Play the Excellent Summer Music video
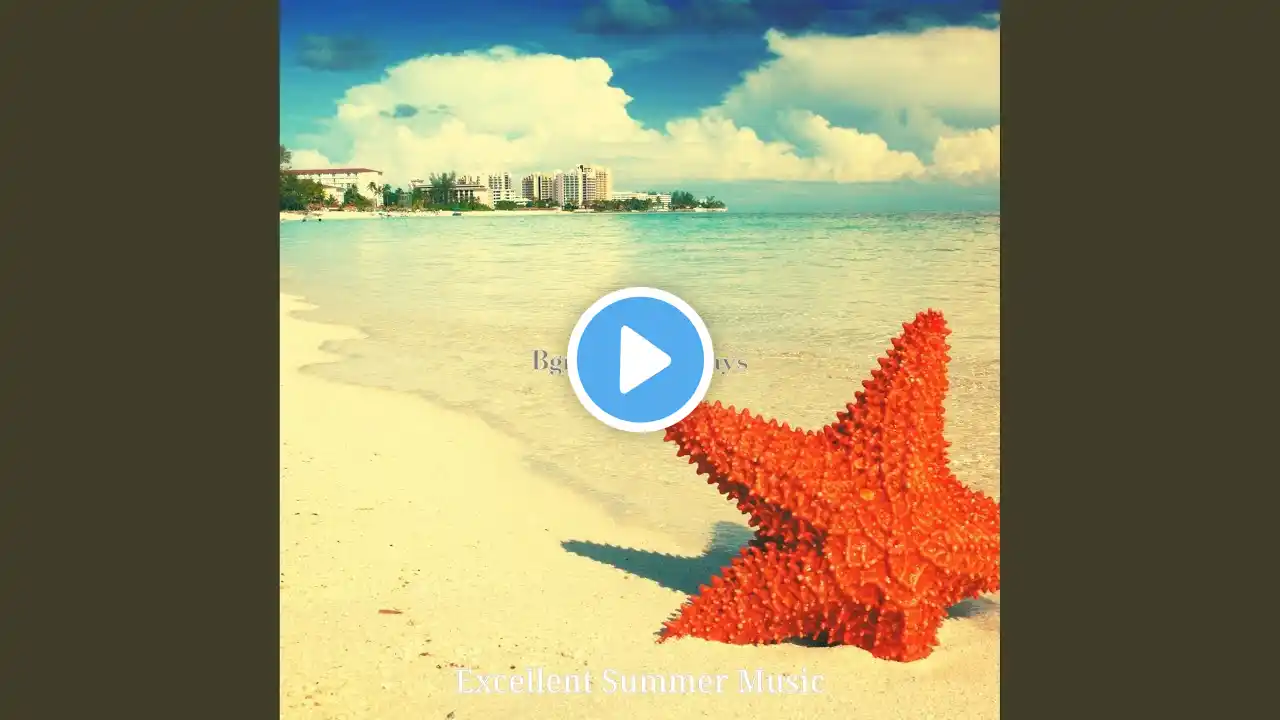Viewport: 1280px width, 720px height. tap(640, 360)
